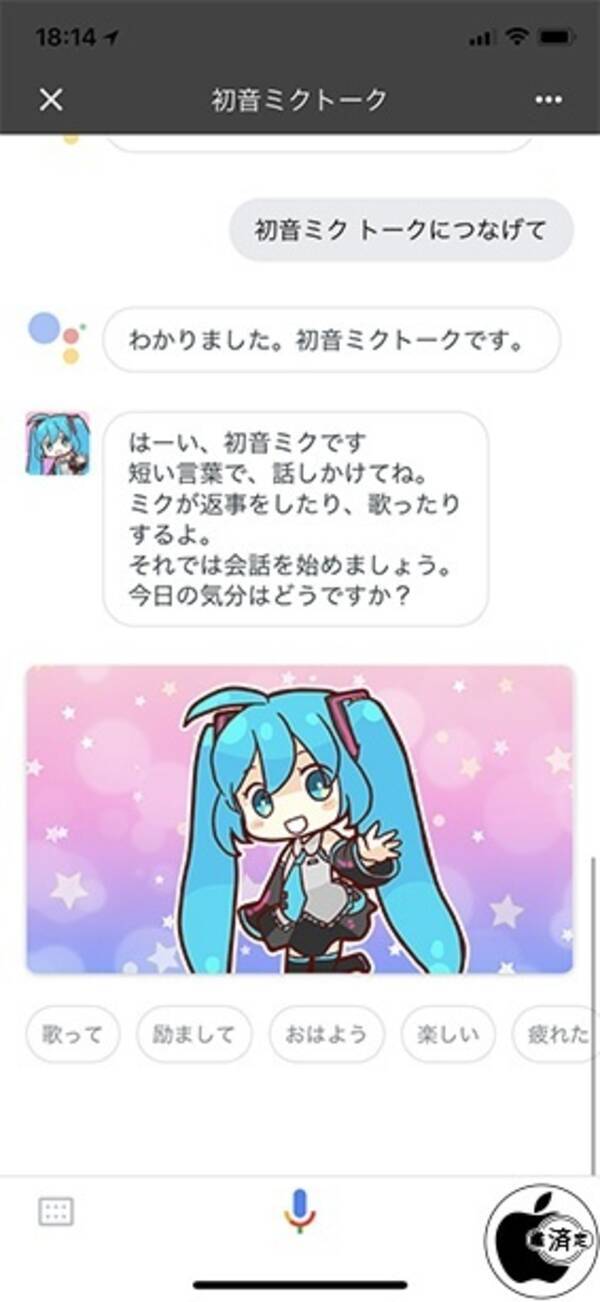This screenshot has width=600, height=1302.
Task: Choose the 励まして suggestion chip
Action: point(194,1034)
